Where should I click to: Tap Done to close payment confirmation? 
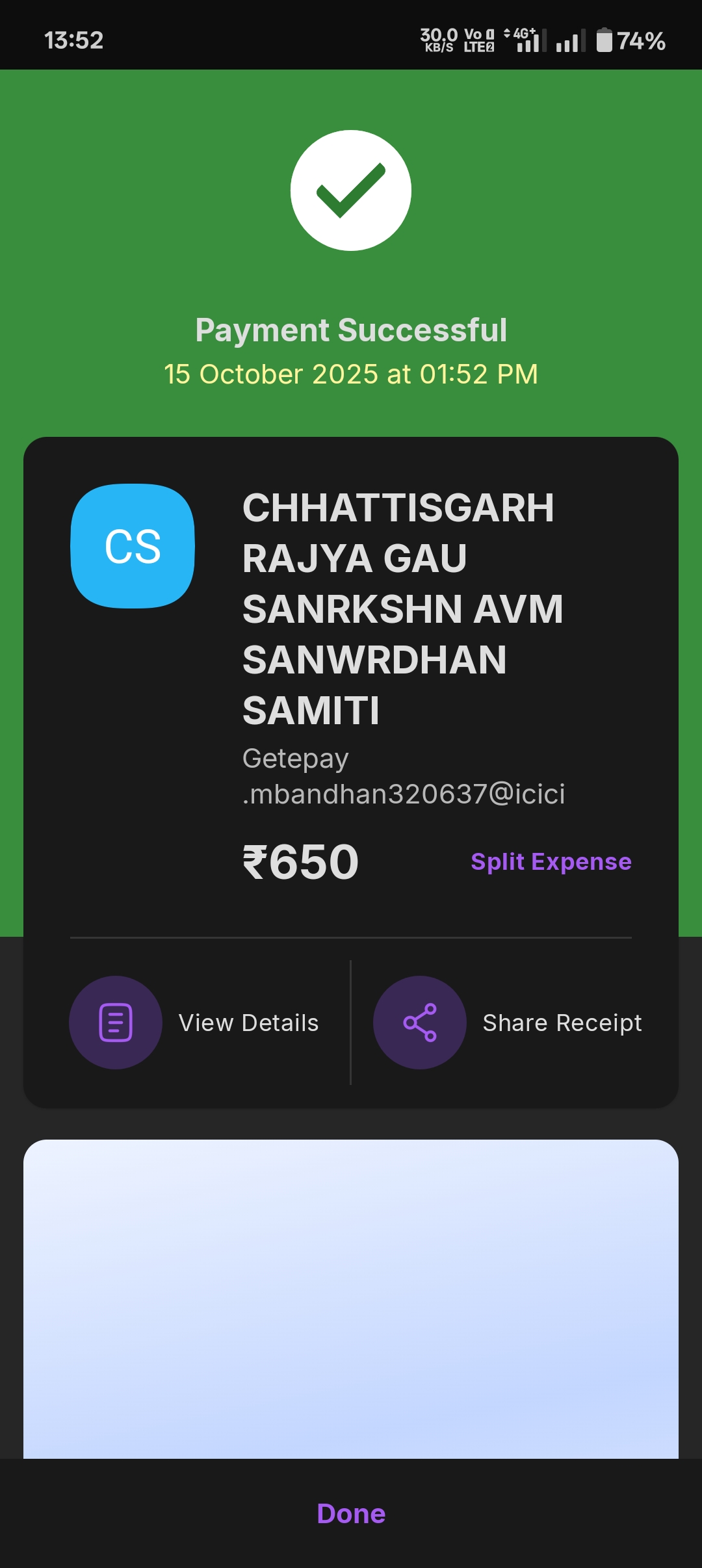pos(351,1513)
